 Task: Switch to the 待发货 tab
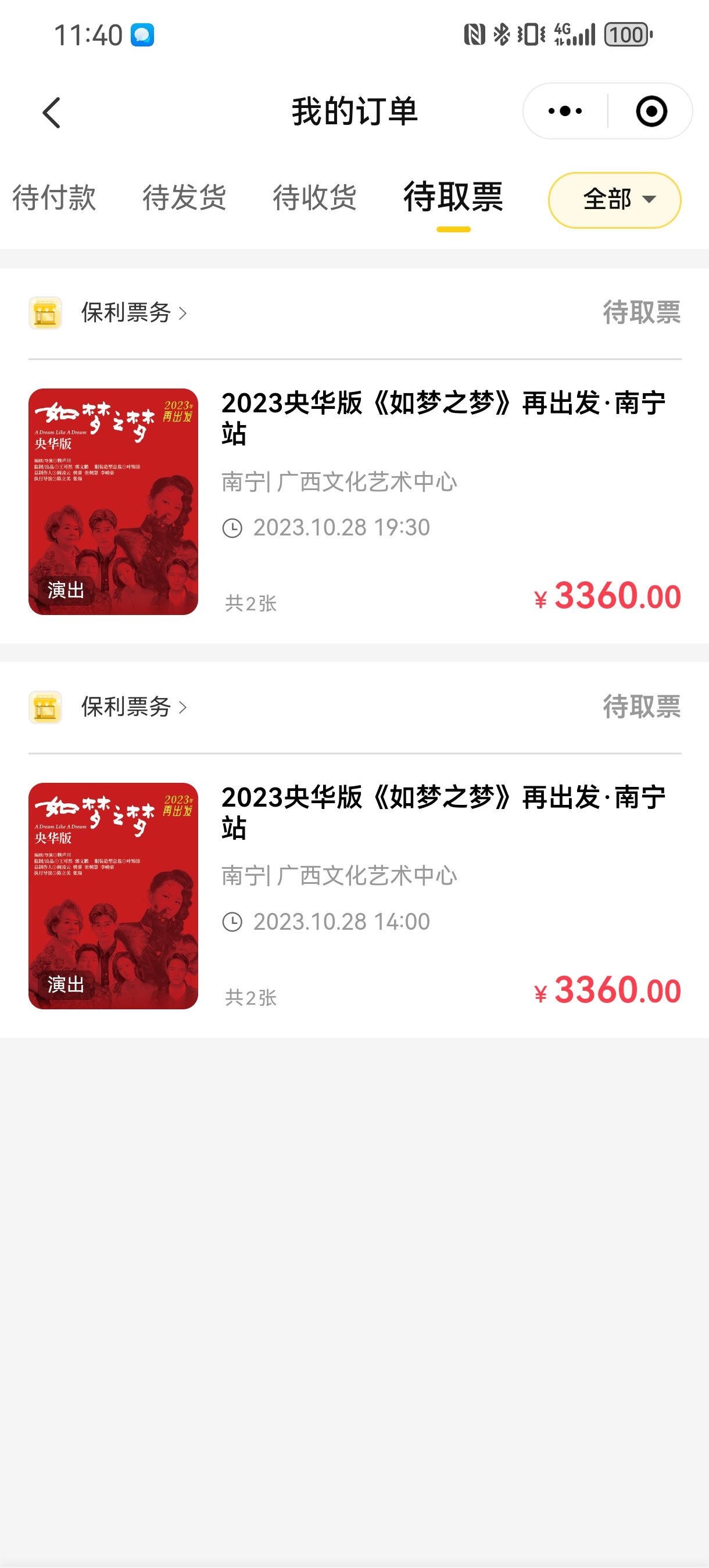(185, 198)
